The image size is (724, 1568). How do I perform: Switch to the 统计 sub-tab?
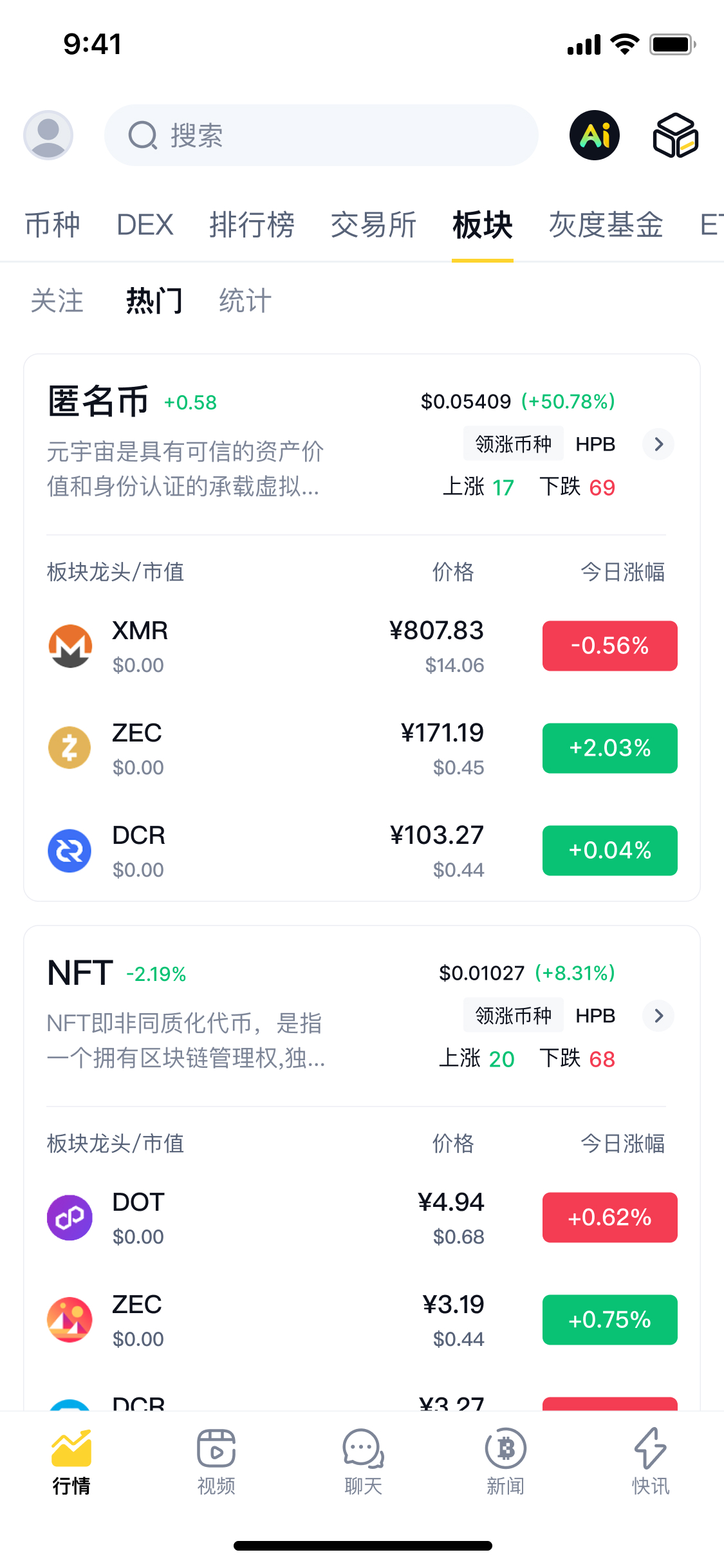pos(245,301)
